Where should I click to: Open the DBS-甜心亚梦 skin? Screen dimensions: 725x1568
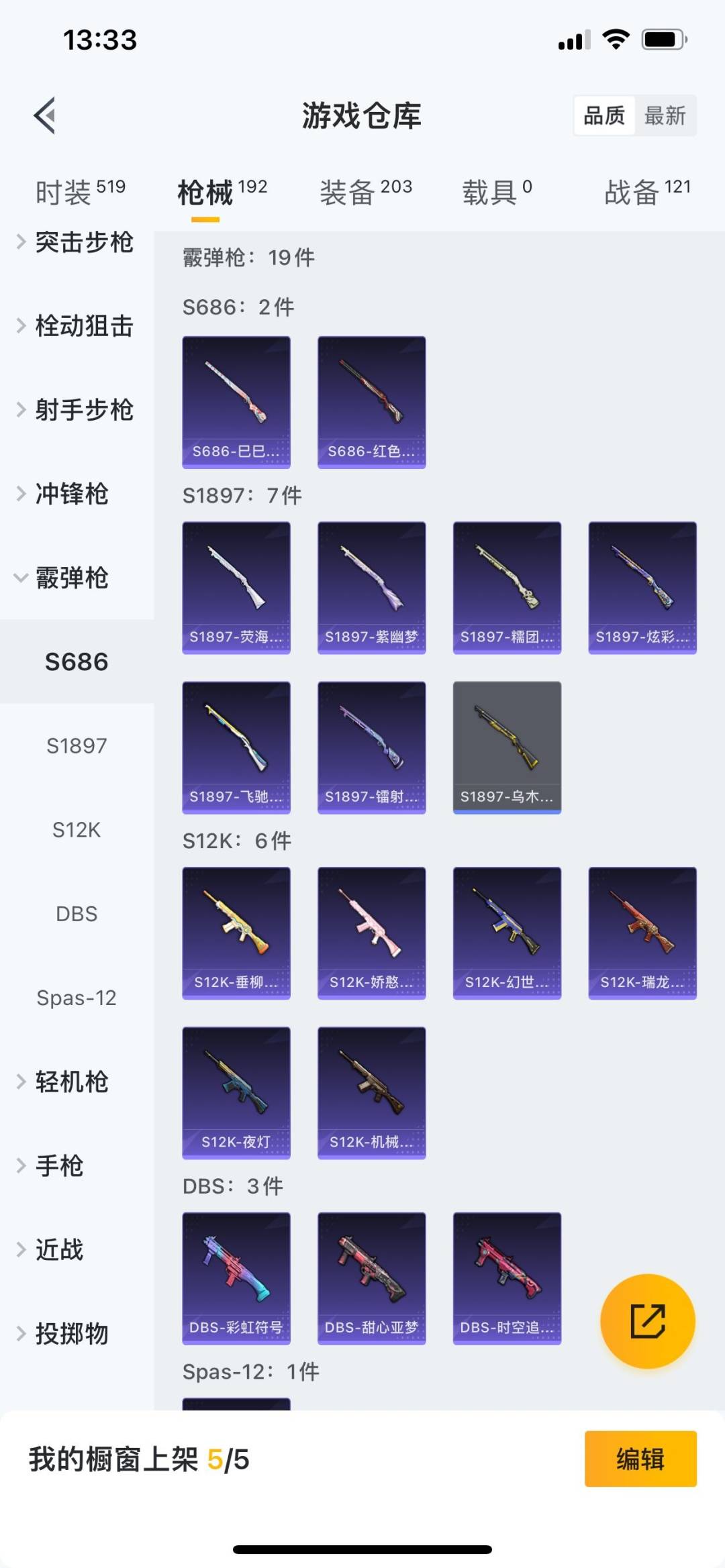point(371,1278)
